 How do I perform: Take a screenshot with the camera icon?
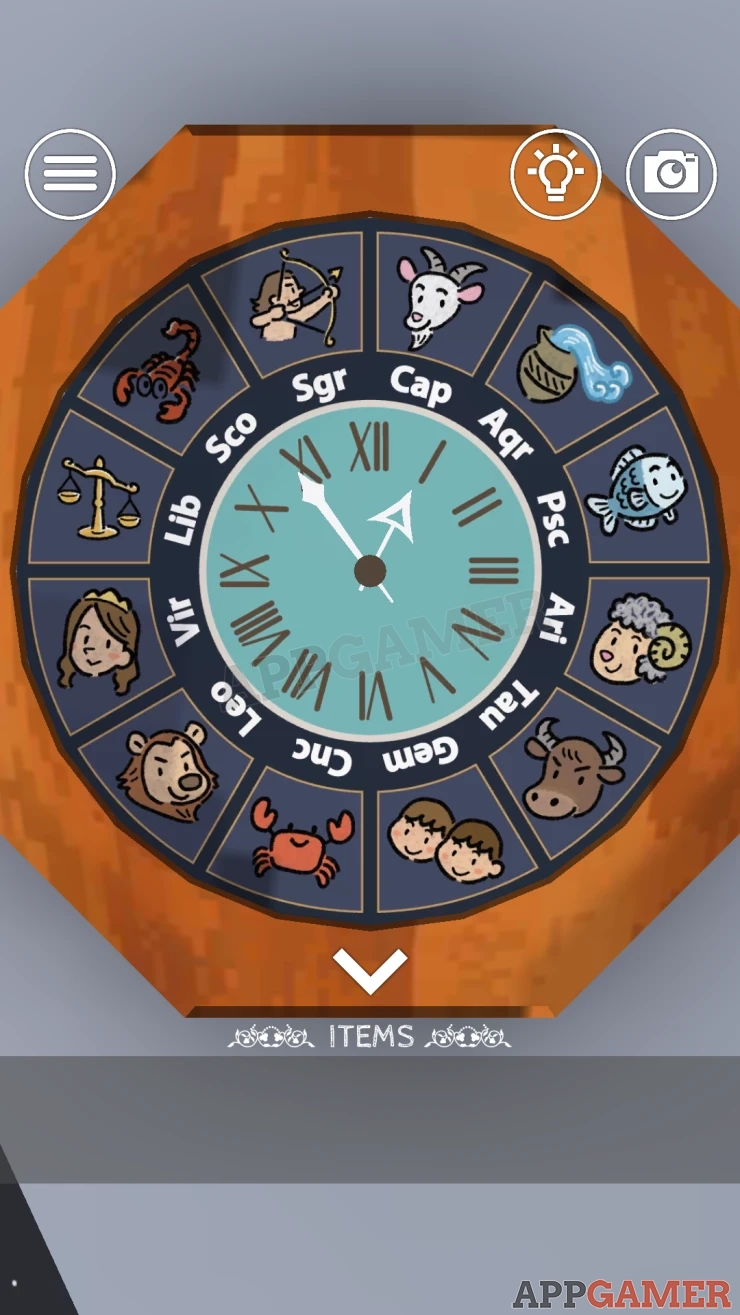(x=671, y=174)
